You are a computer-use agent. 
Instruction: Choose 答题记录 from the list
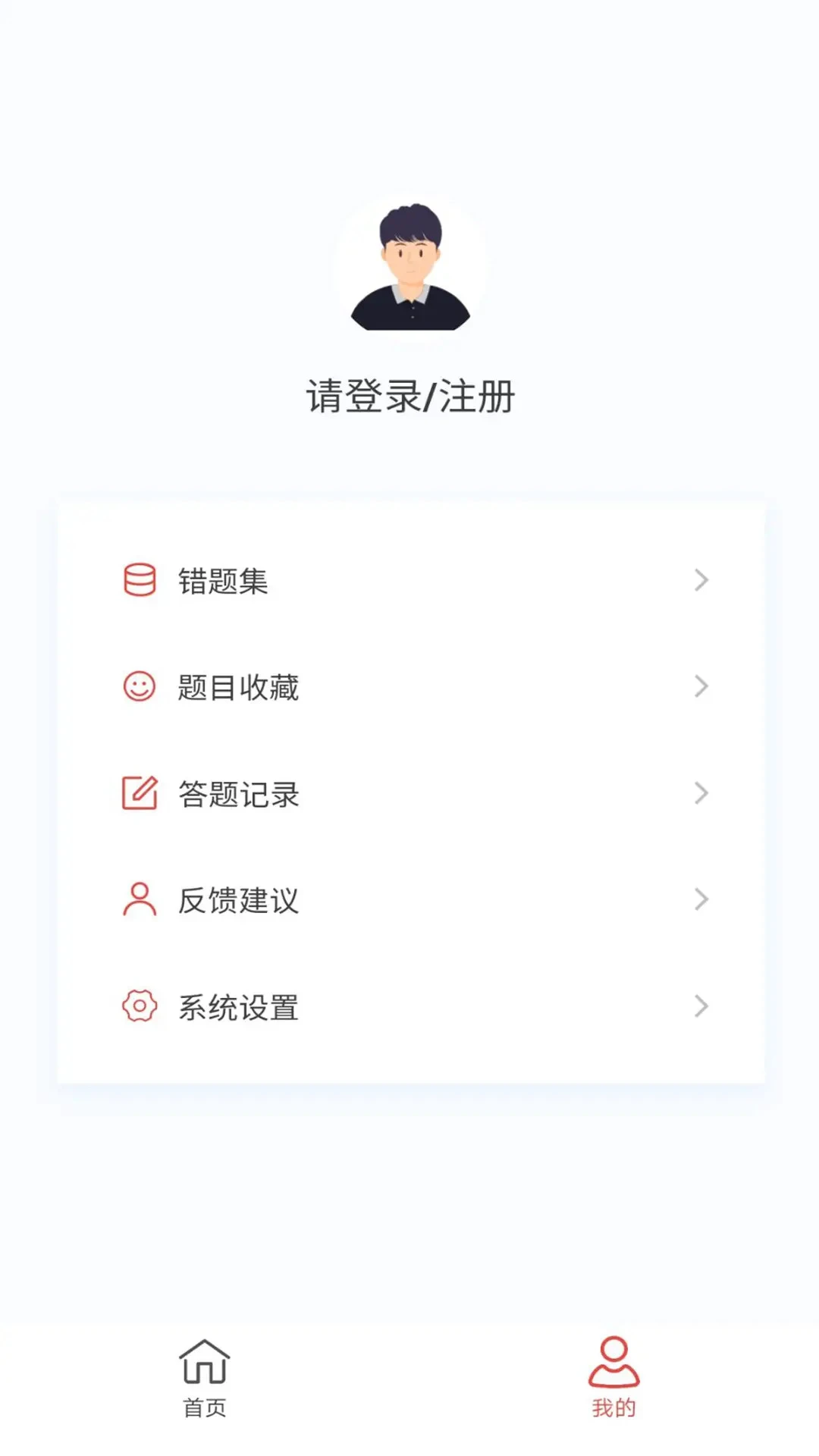point(239,795)
